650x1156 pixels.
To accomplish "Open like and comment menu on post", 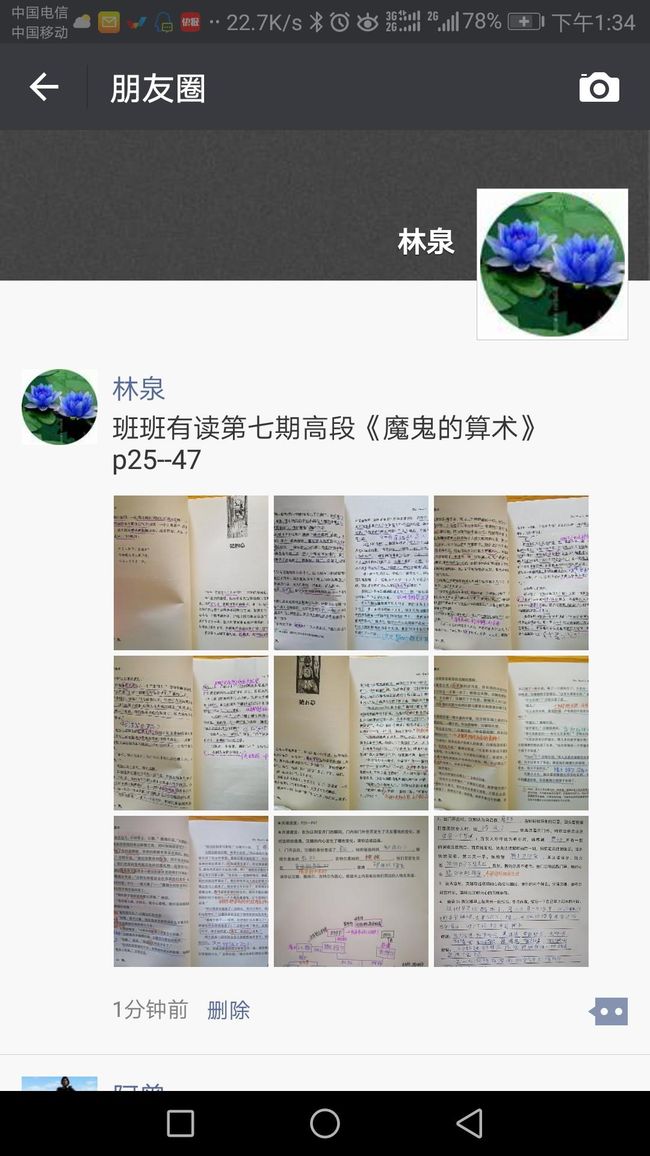I will pyautogui.click(x=609, y=1012).
